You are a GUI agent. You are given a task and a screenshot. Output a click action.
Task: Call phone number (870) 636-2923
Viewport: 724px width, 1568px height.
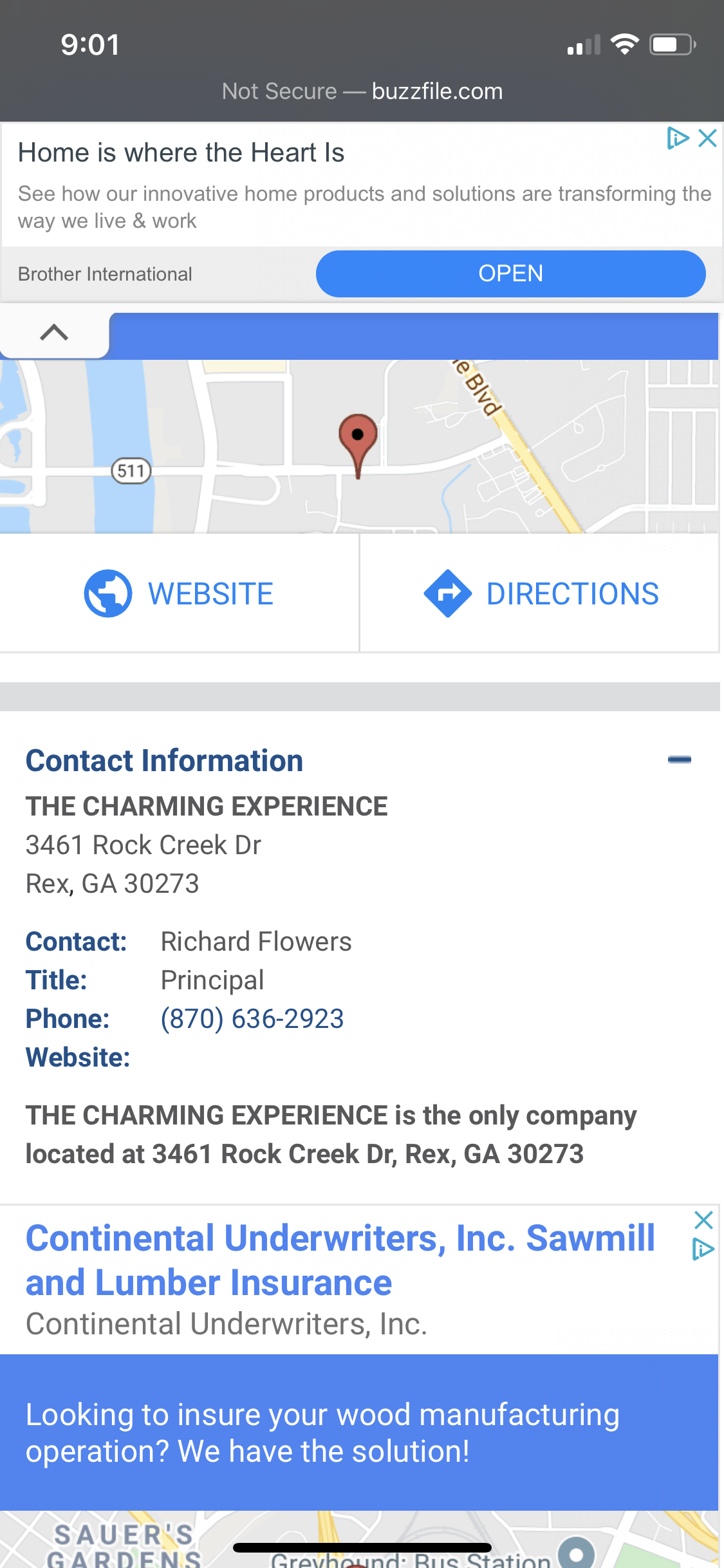pos(252,1019)
